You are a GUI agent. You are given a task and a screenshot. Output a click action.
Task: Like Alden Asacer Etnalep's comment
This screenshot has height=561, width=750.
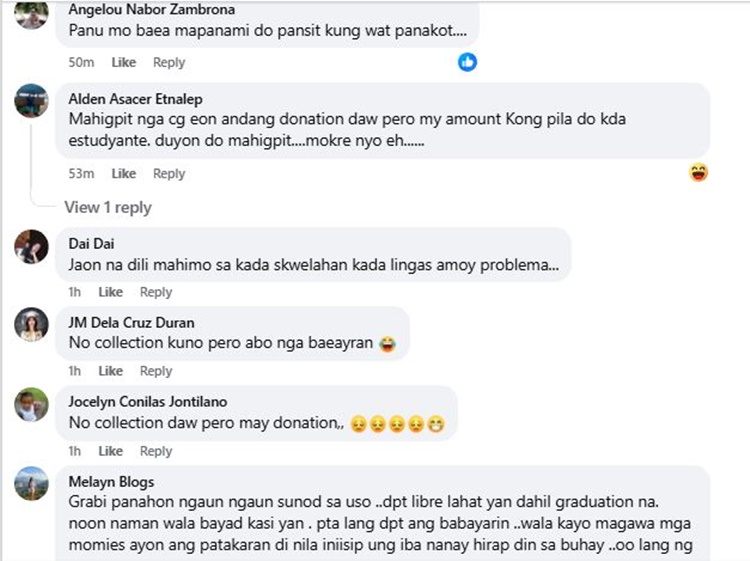click(124, 173)
